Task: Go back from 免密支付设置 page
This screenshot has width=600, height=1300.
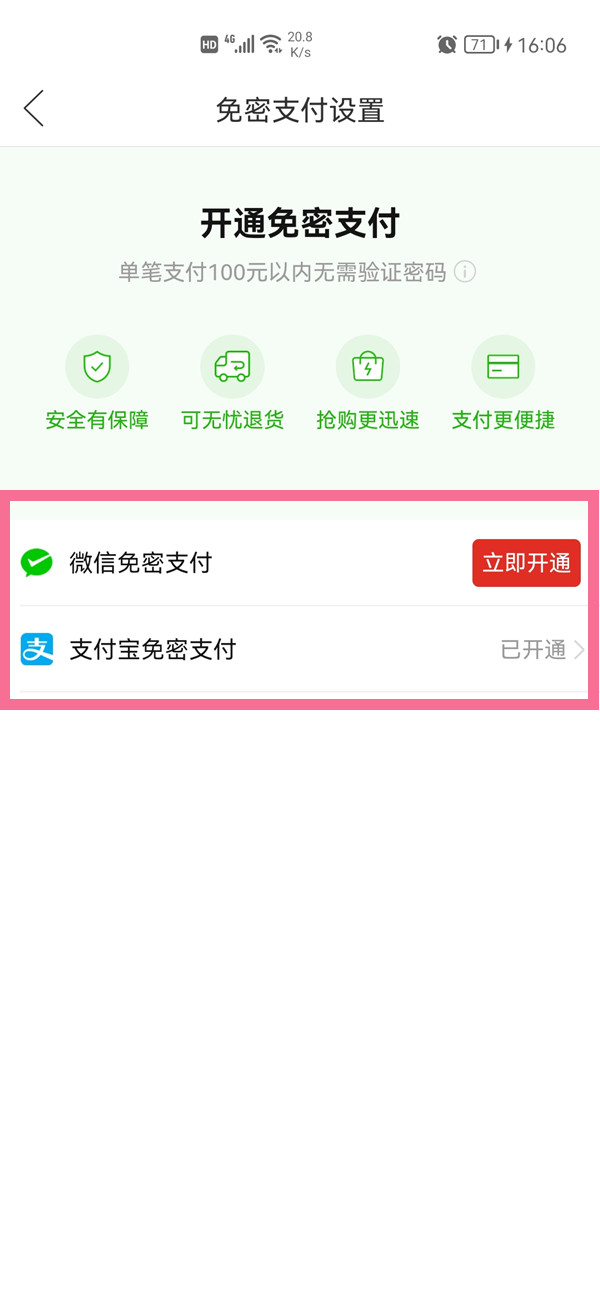Action: 34,108
